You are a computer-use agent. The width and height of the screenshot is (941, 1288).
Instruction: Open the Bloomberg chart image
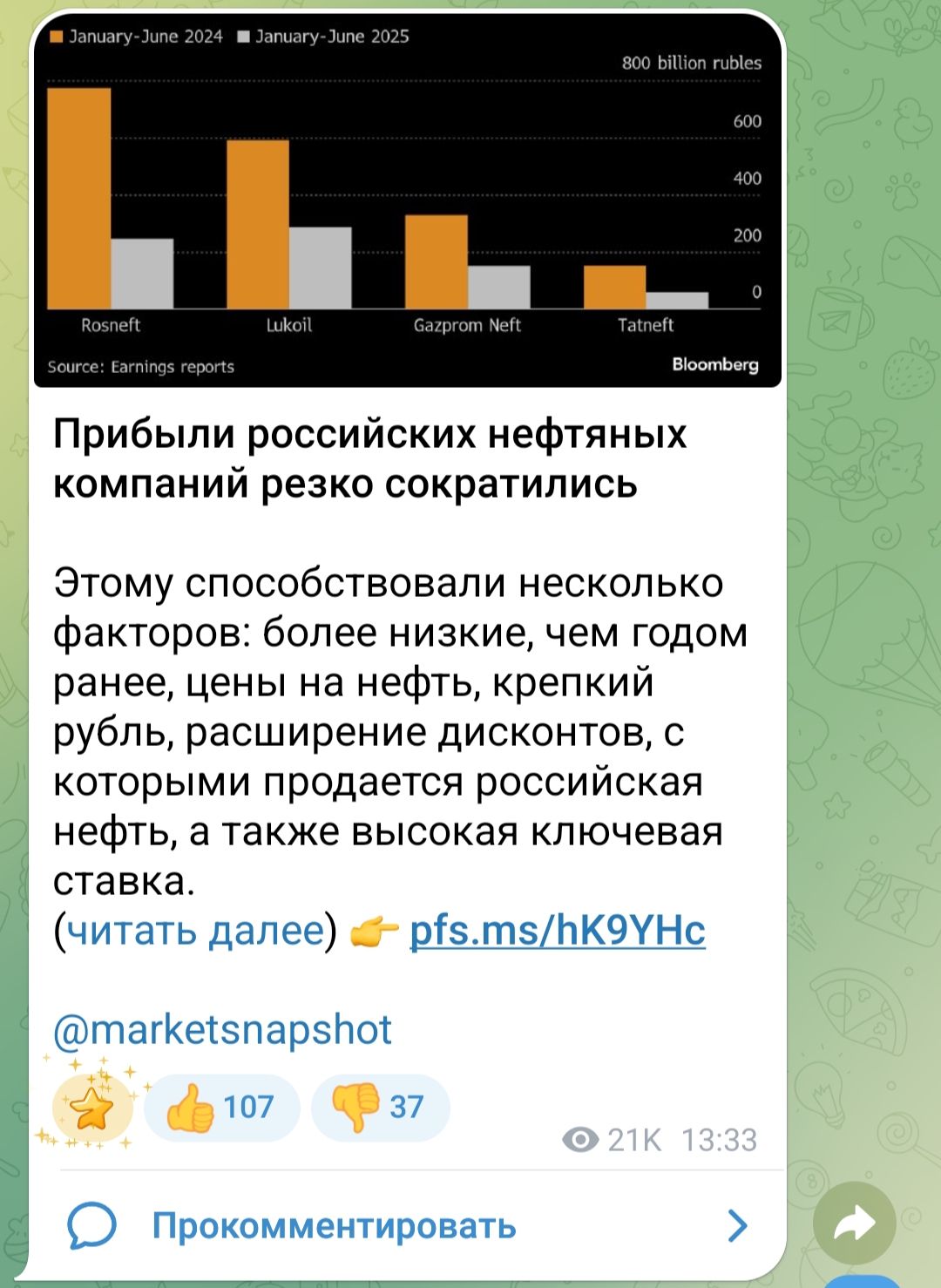(407, 200)
